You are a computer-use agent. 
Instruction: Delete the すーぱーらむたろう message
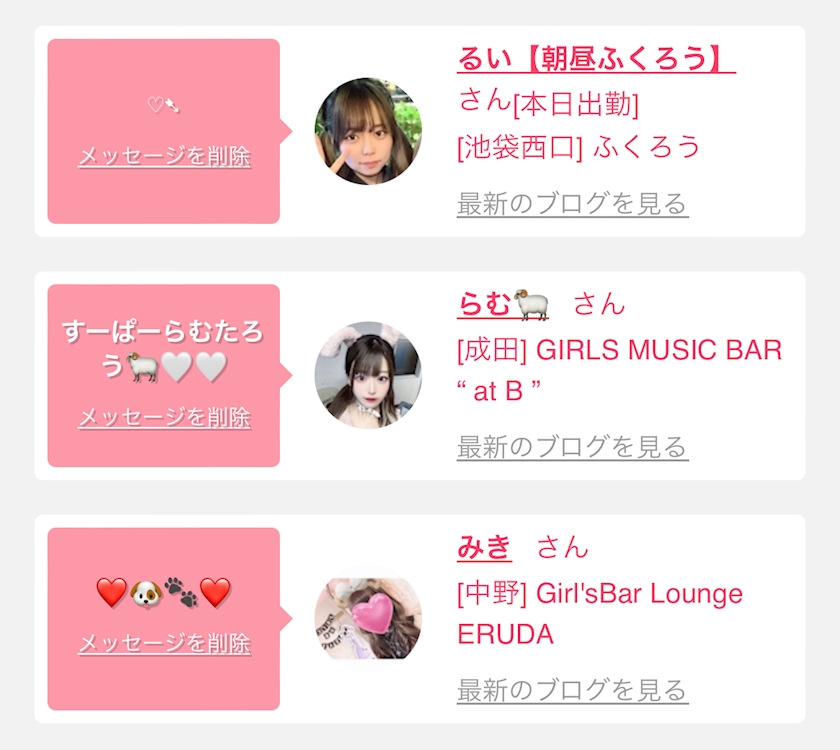coord(164,417)
